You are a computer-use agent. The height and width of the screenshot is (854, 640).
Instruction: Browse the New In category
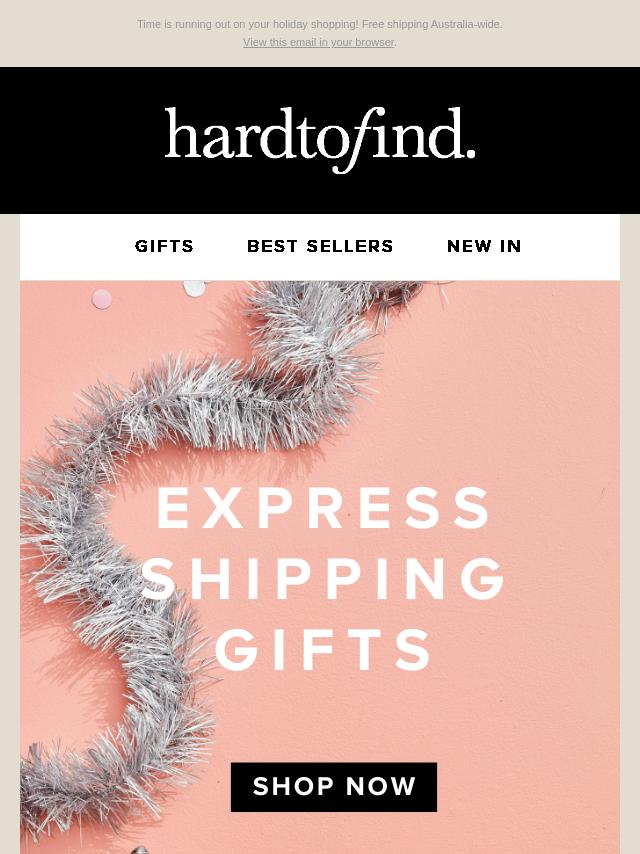(484, 246)
